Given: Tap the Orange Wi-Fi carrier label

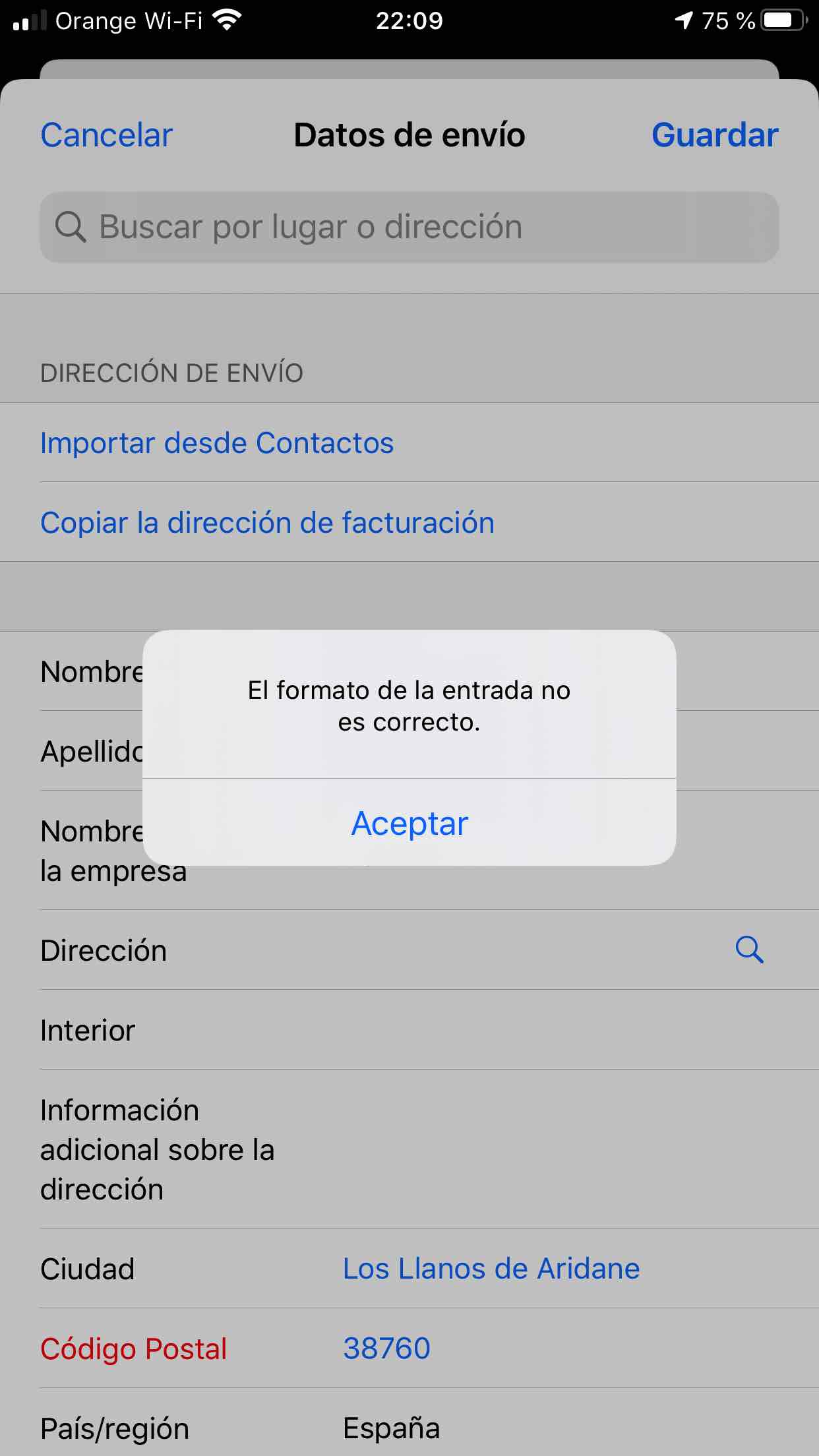Looking at the screenshot, I should coord(129,20).
